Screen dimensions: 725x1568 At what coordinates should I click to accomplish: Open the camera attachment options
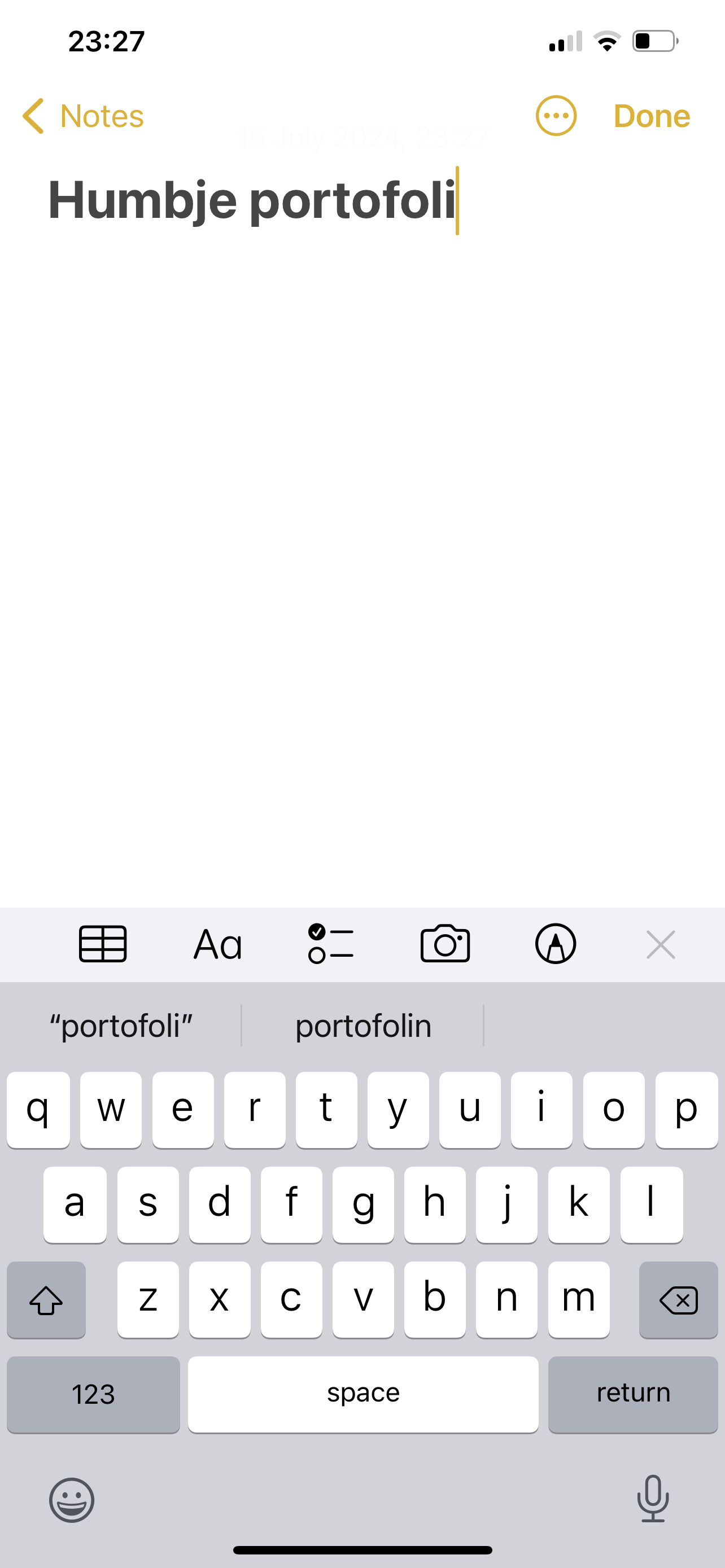tap(445, 944)
